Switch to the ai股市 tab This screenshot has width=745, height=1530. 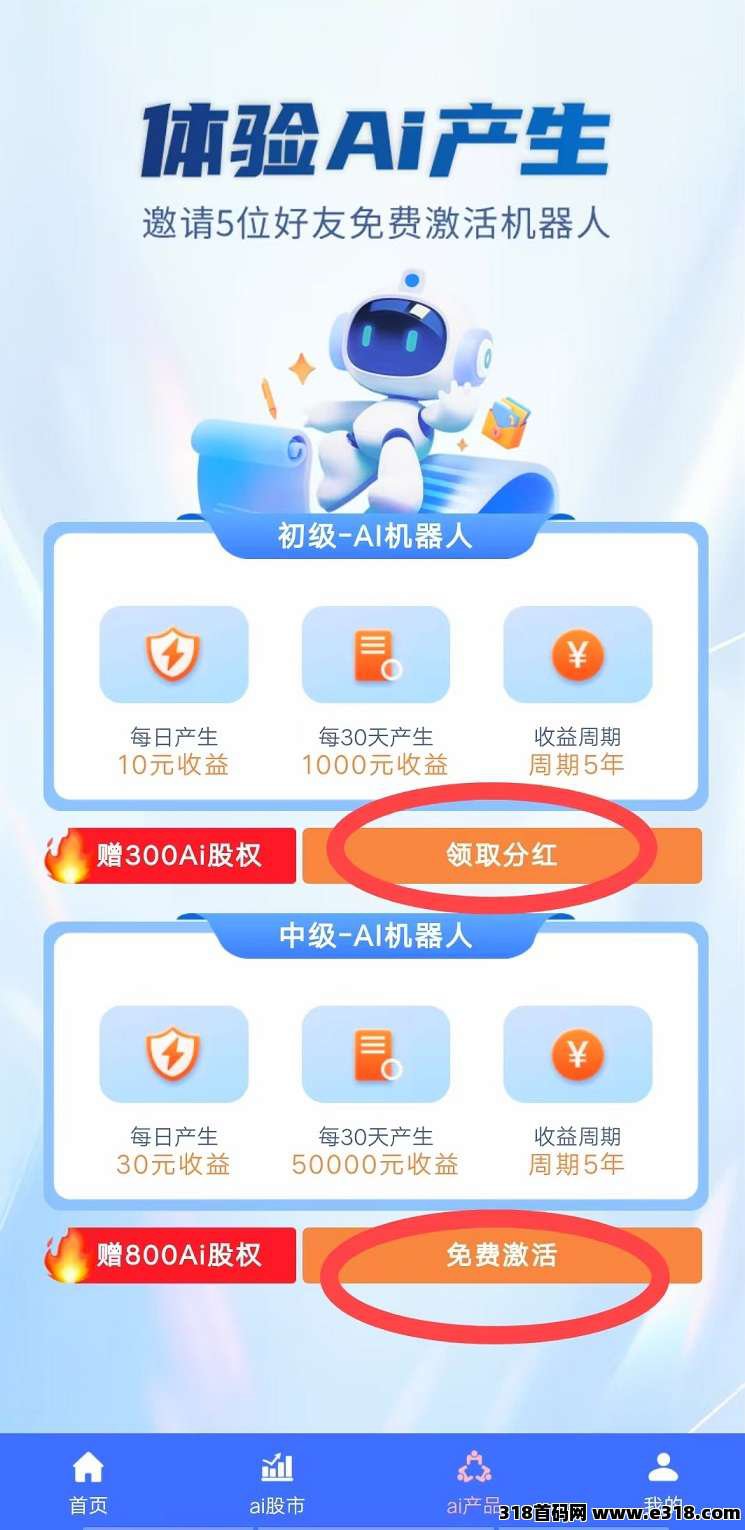[277, 1482]
